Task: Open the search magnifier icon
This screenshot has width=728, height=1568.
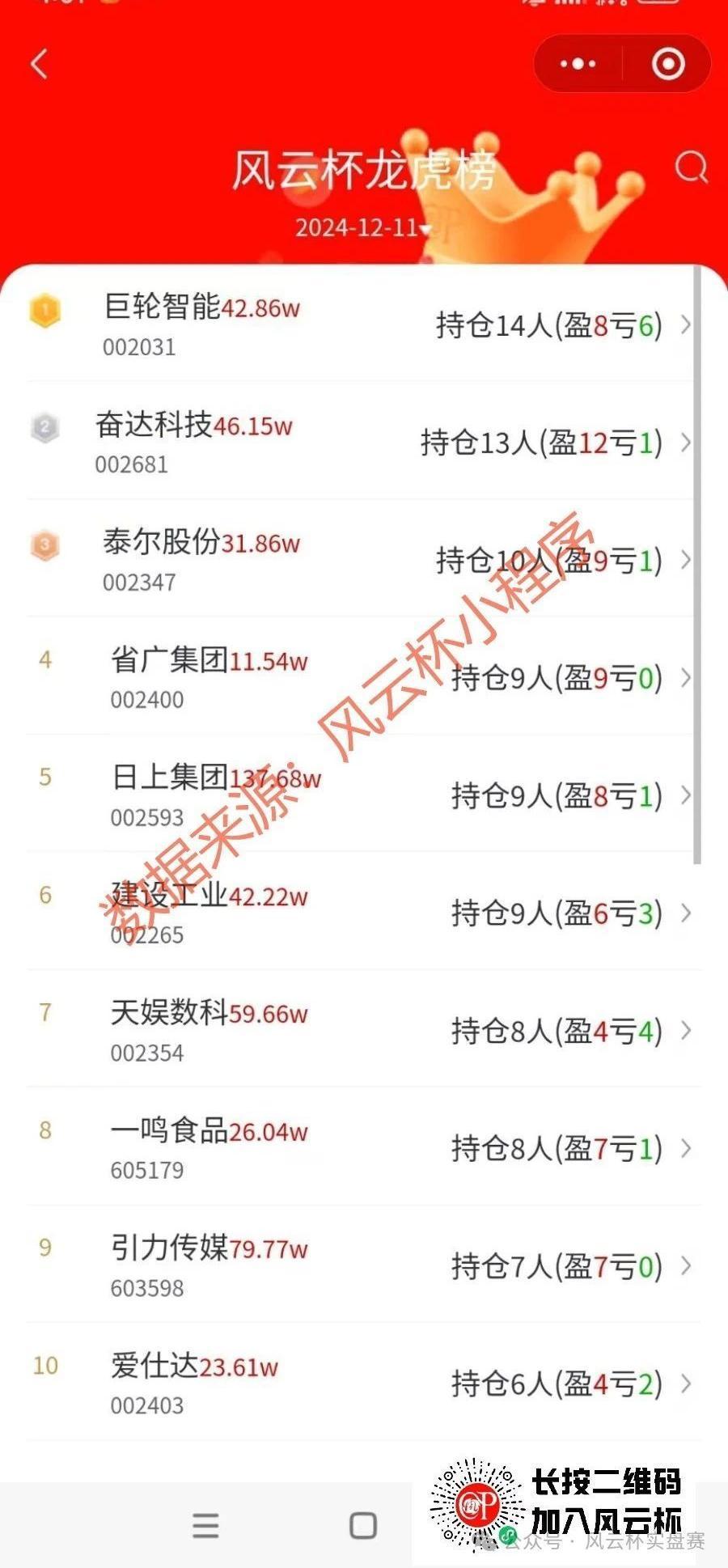Action: click(691, 167)
